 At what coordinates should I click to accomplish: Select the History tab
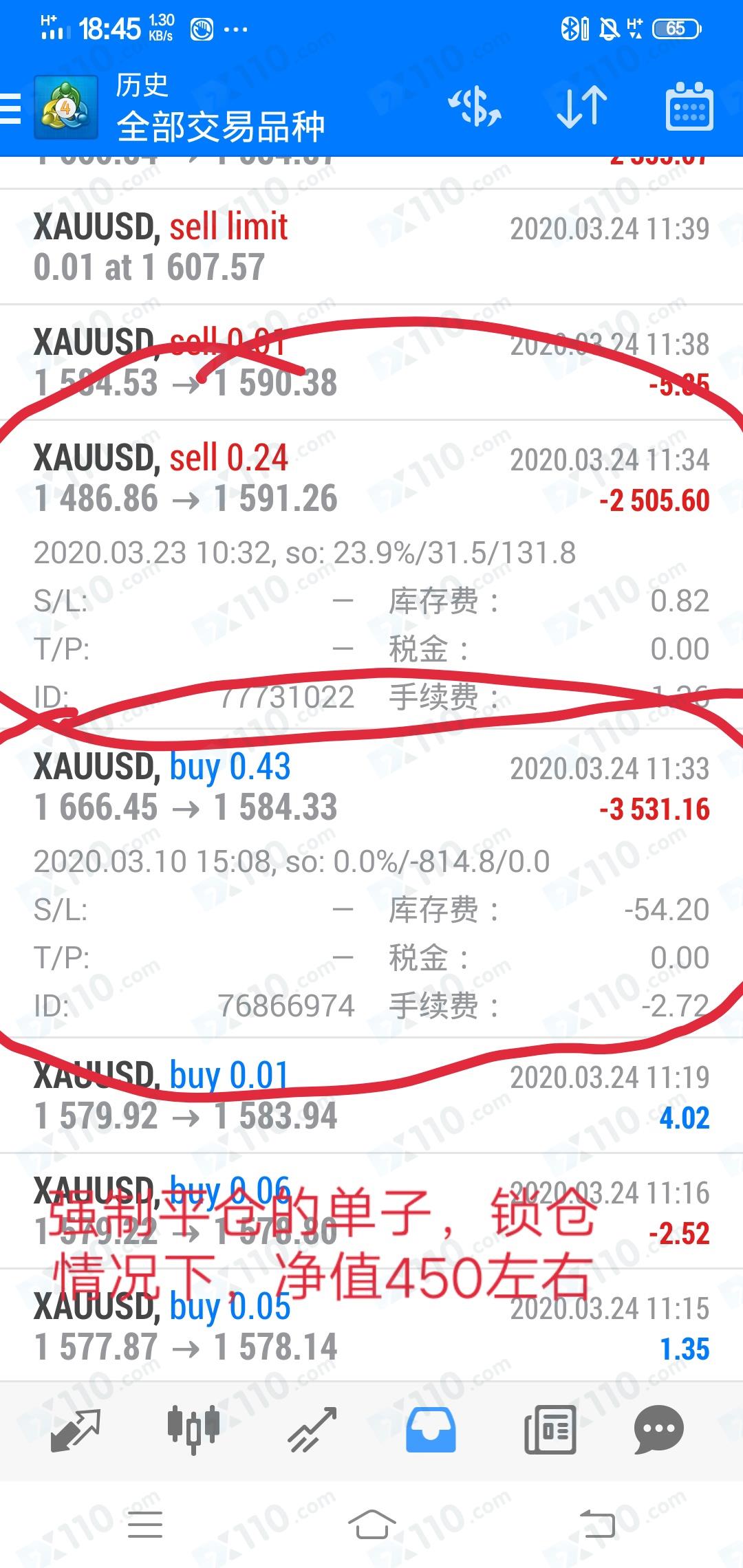(431, 1430)
